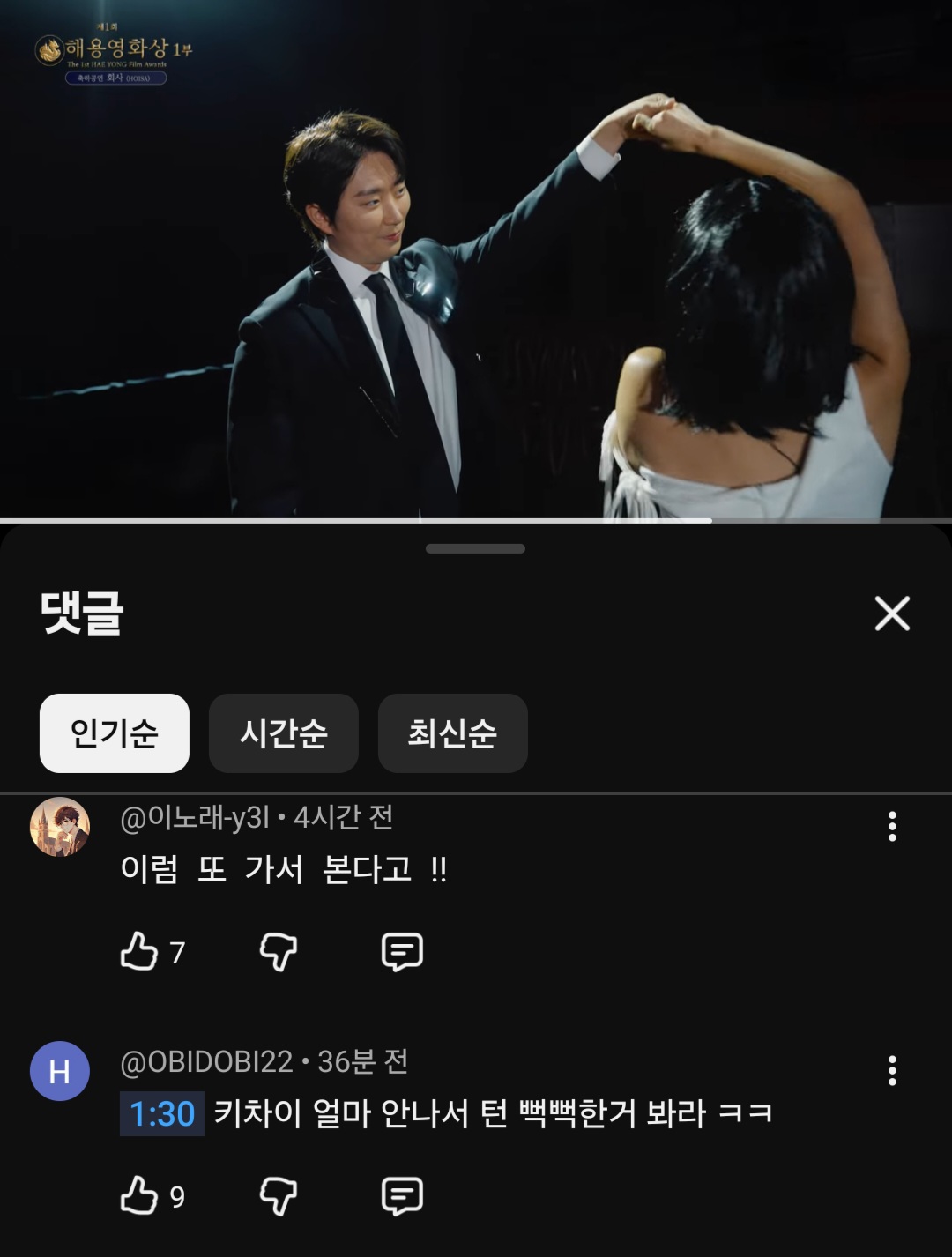The height and width of the screenshot is (1257, 952).
Task: Open @이노래-y3l's profile avatar
Action: click(60, 827)
